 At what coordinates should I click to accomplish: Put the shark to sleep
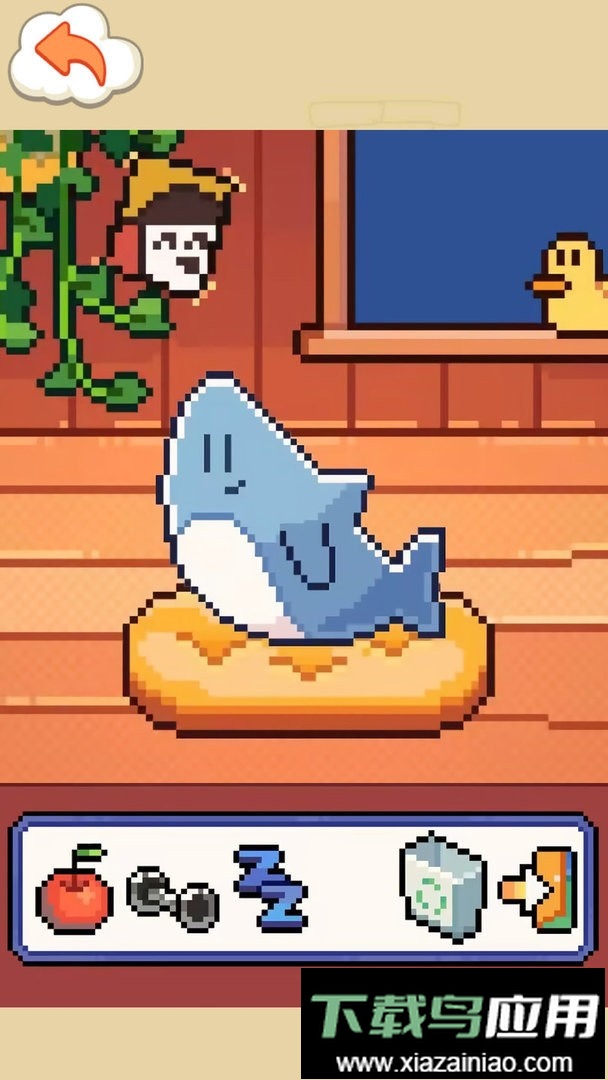tap(272, 888)
